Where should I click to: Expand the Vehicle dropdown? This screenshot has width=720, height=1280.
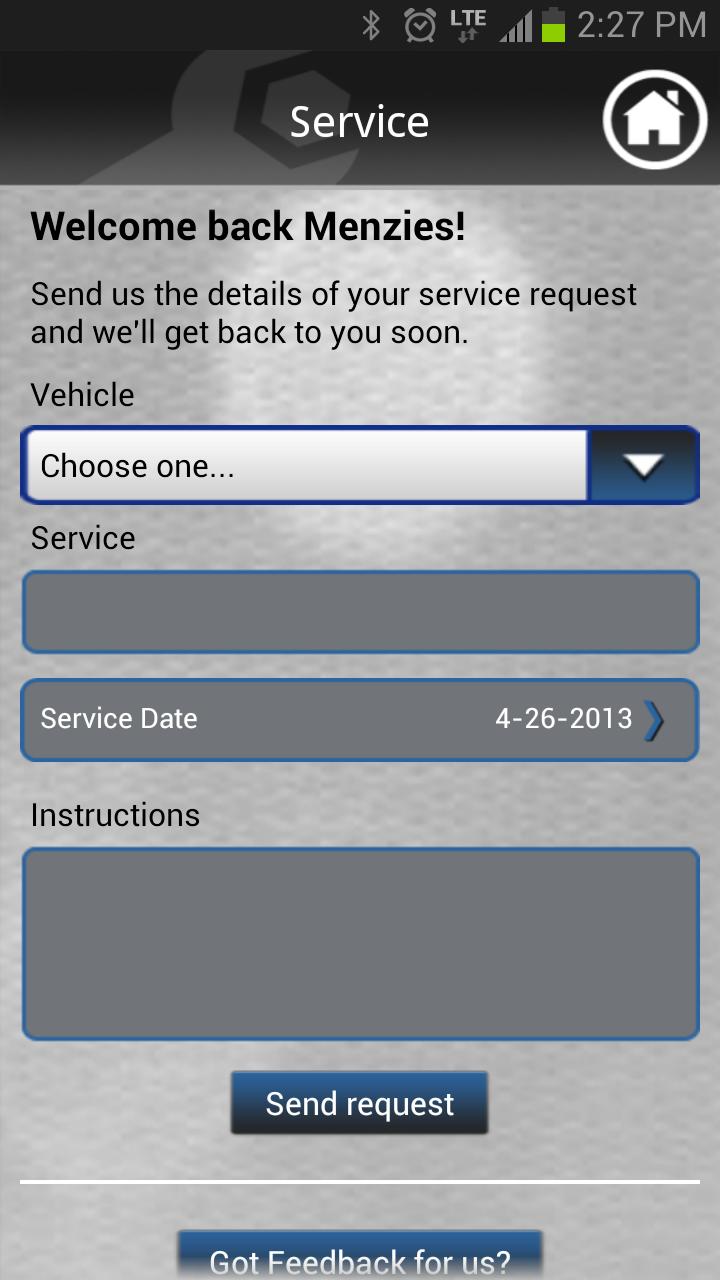tap(643, 465)
